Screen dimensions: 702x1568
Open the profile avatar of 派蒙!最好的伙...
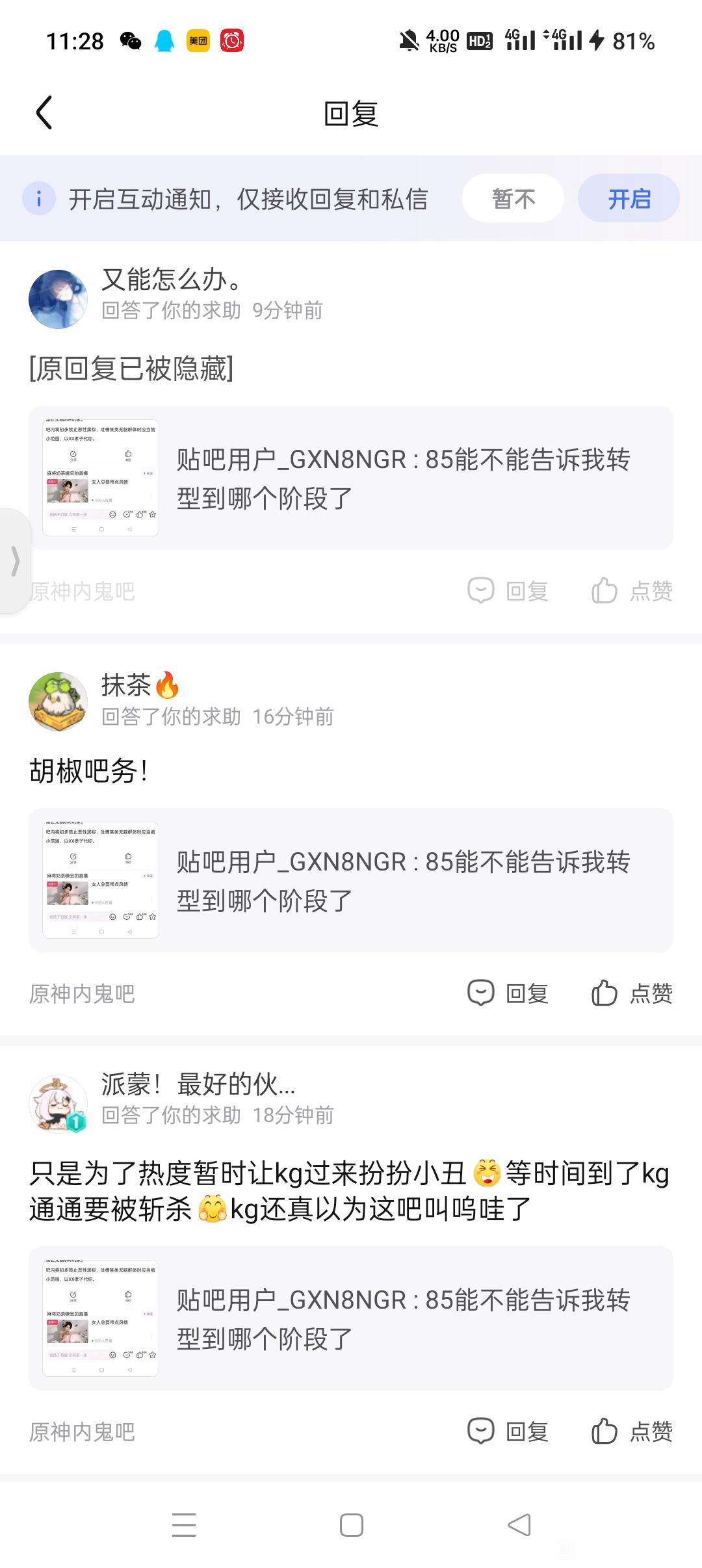(58, 1103)
